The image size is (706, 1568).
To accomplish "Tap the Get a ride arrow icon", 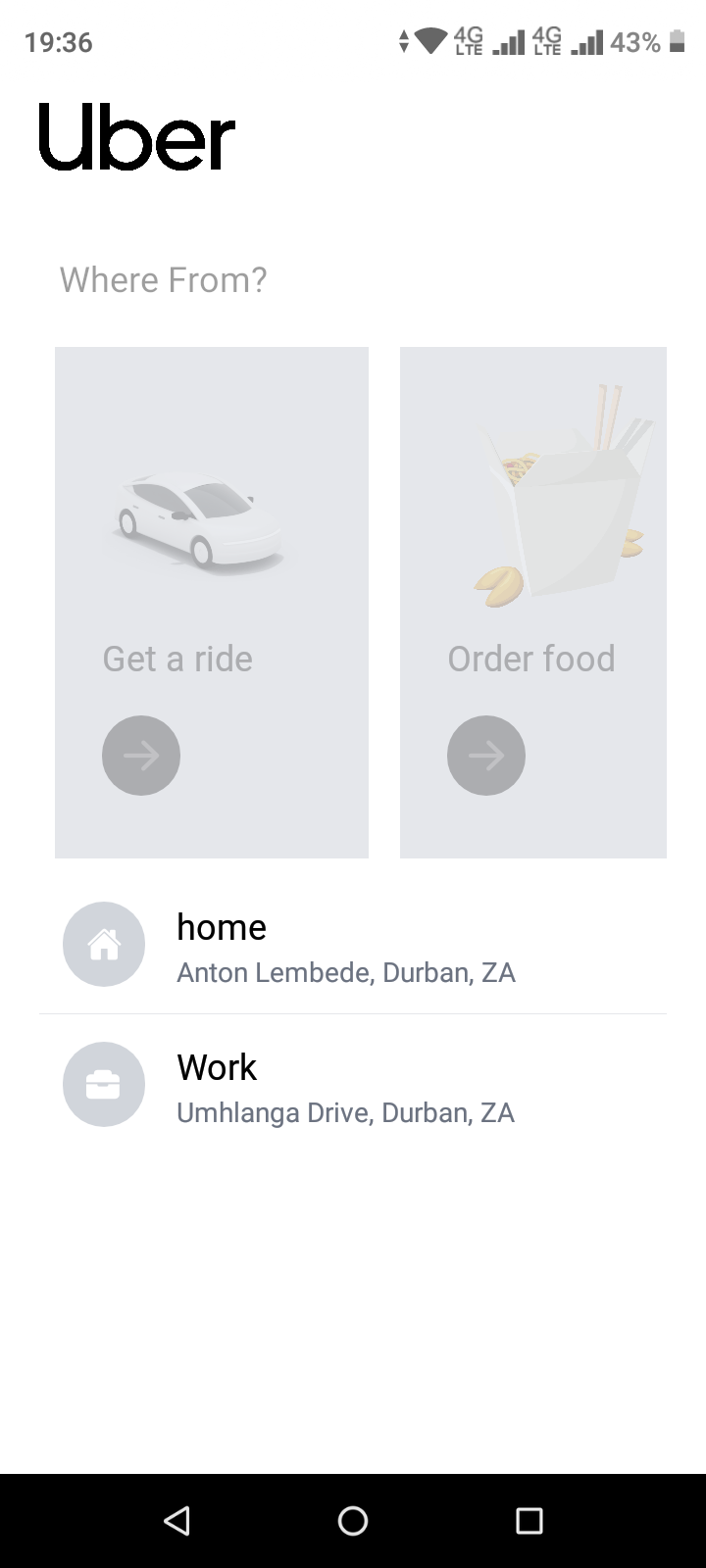I will click(x=141, y=755).
